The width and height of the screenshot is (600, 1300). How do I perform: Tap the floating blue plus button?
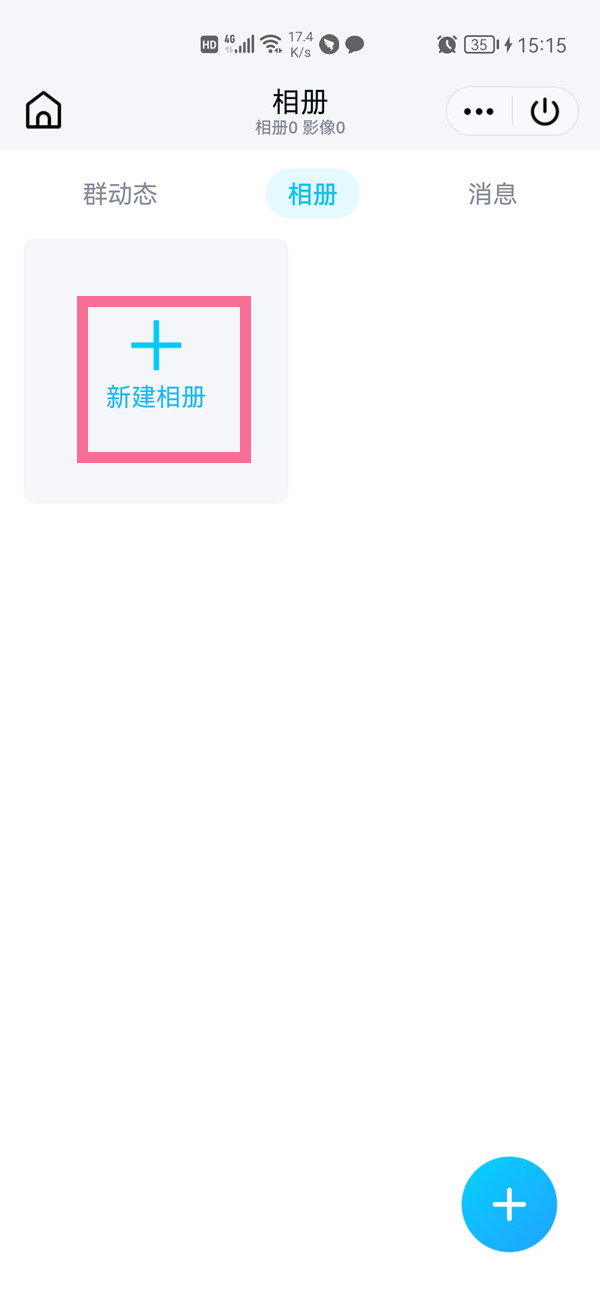(x=509, y=1204)
